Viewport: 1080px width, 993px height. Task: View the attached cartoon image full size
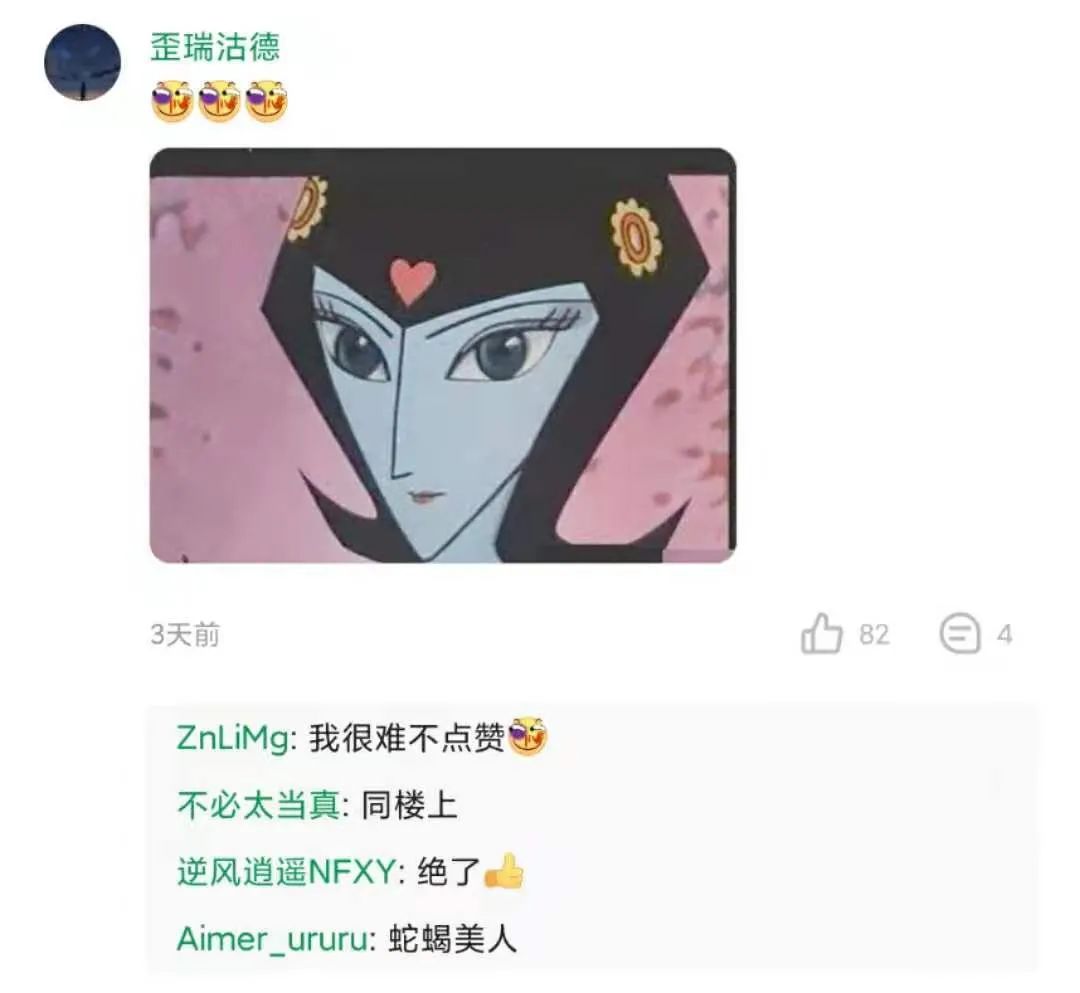(443, 355)
